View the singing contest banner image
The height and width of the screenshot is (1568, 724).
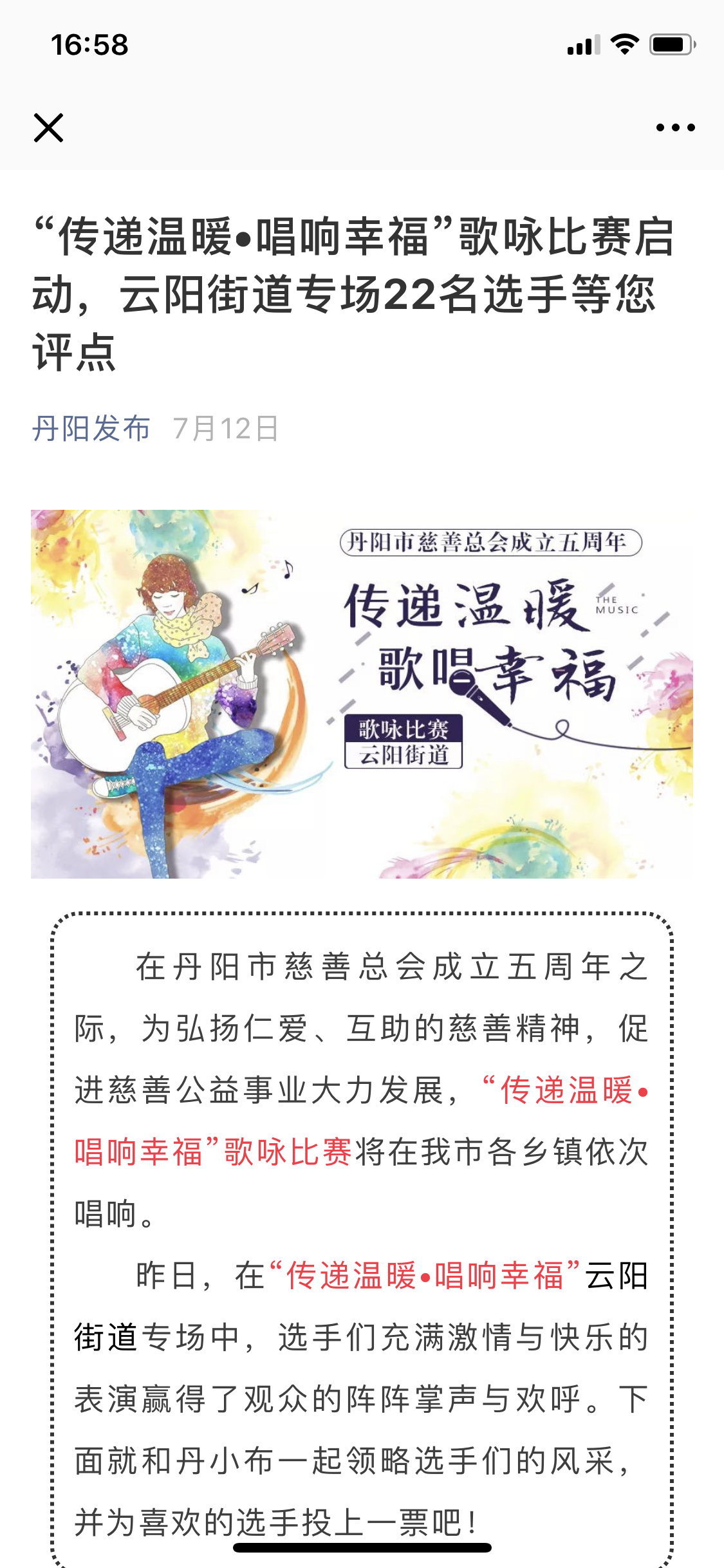coord(362,694)
